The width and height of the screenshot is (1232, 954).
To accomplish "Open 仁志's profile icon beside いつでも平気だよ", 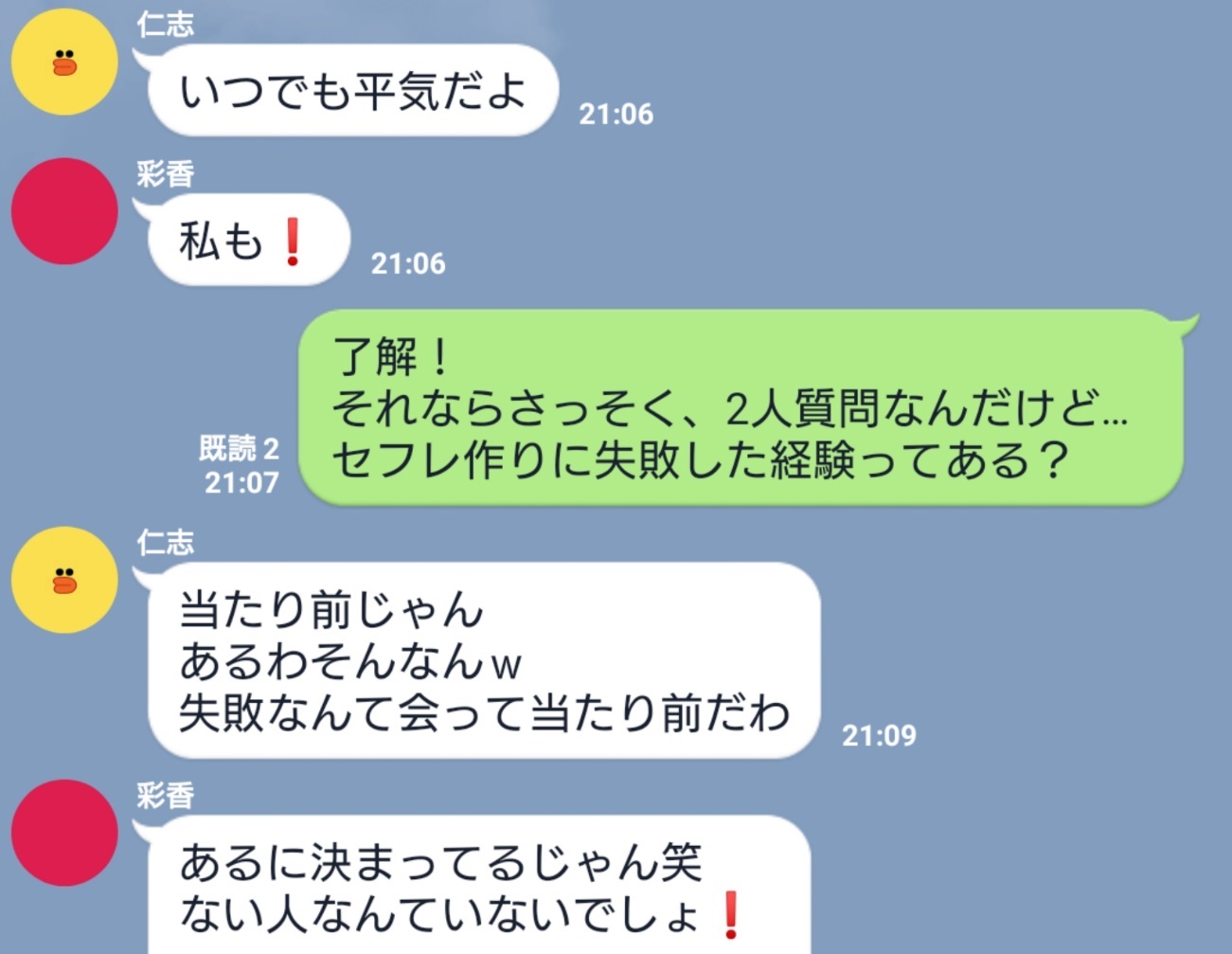I will 64,63.
